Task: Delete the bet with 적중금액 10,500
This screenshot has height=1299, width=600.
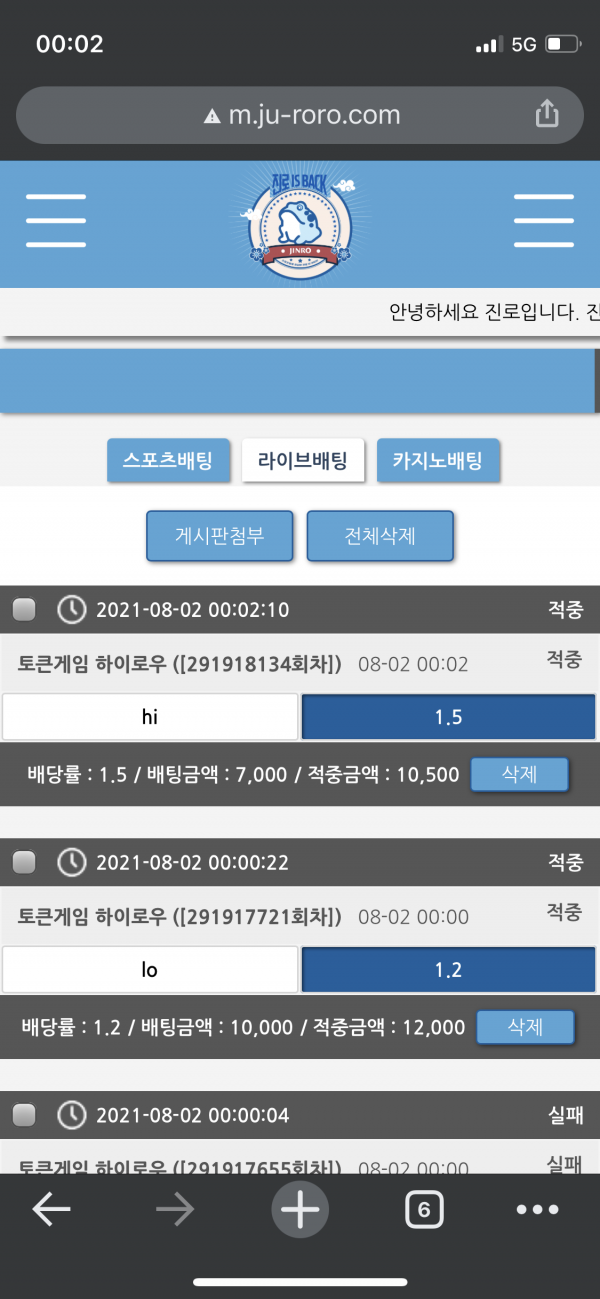Action: pos(519,774)
